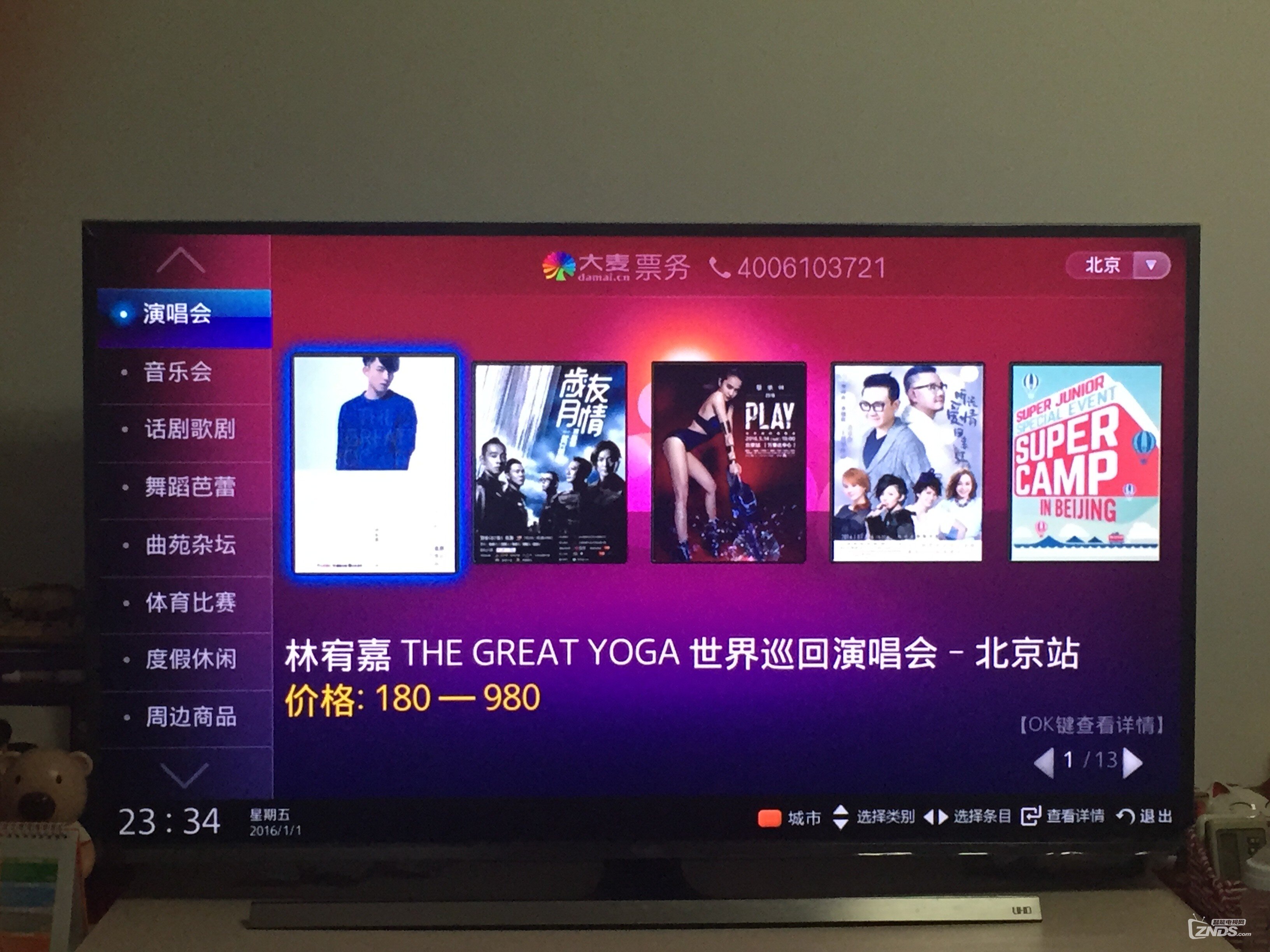This screenshot has height=952, width=1270.
Task: Open the poster with two men in glasses
Action: click(x=907, y=462)
